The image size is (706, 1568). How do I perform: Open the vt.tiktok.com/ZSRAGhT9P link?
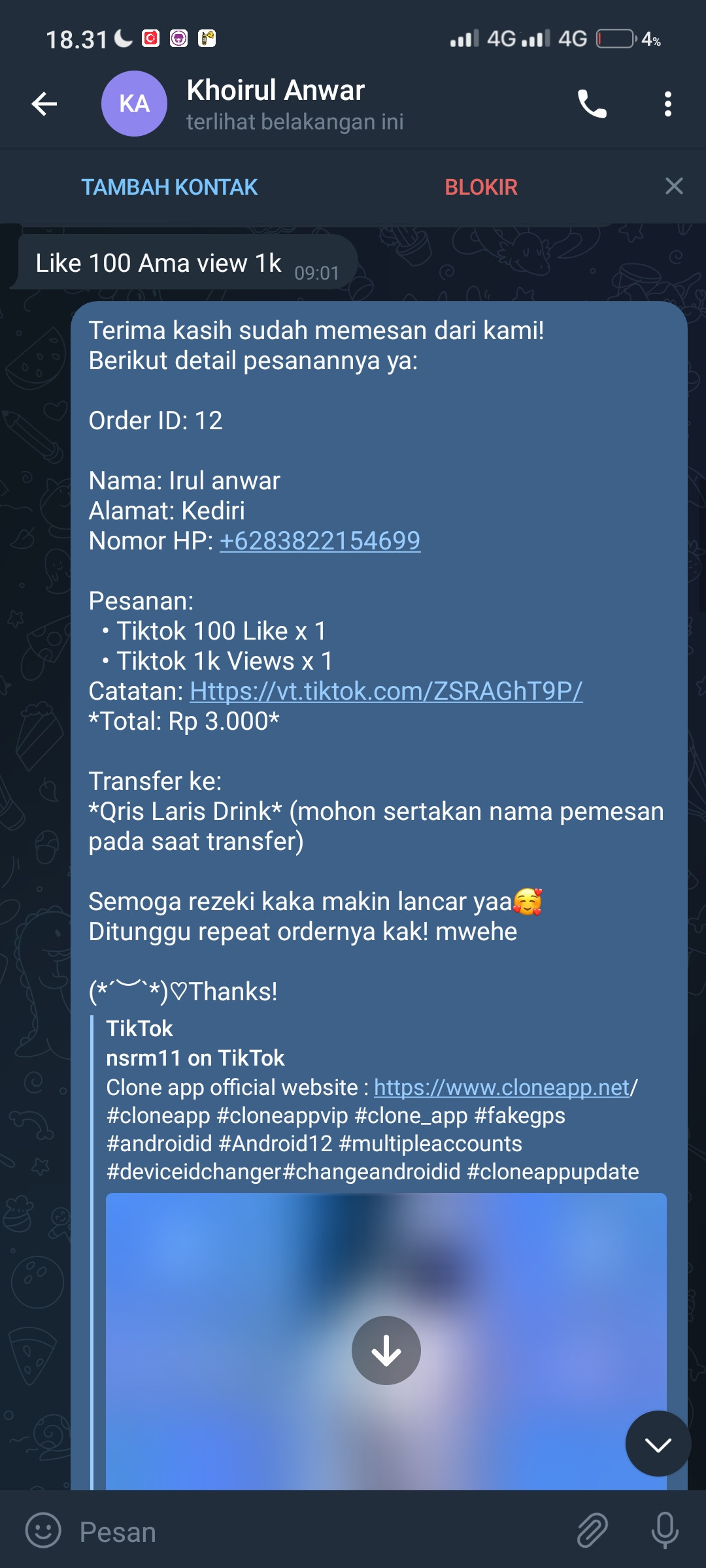click(386, 691)
